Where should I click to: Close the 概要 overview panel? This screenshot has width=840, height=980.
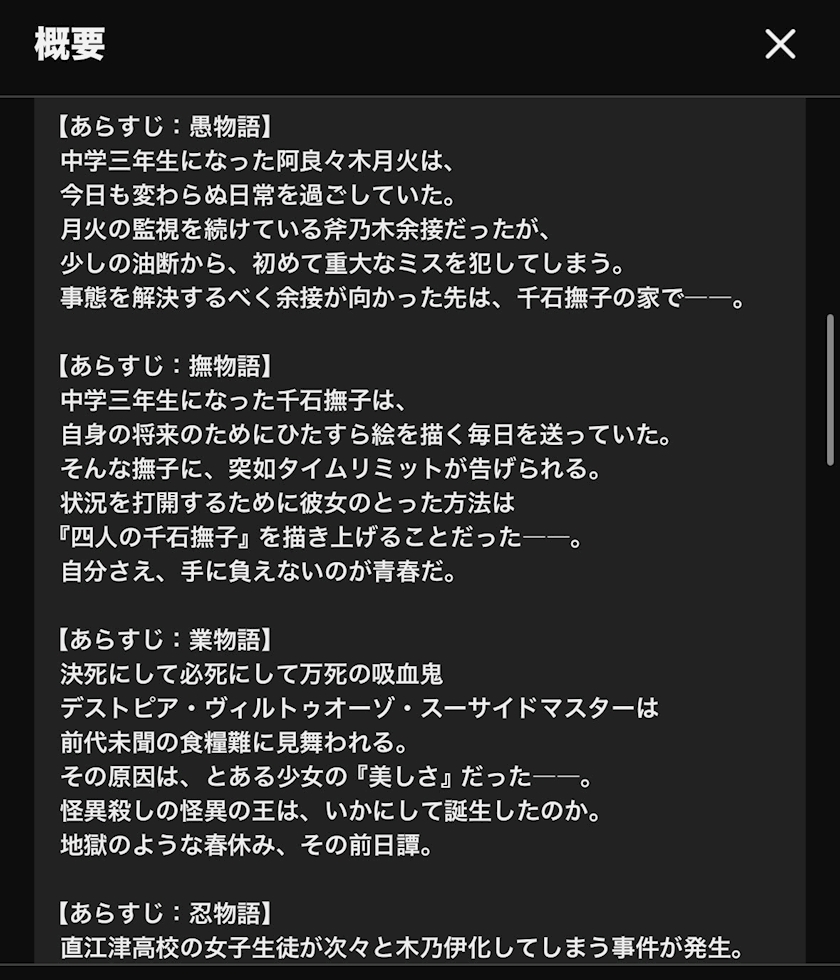click(x=780, y=44)
